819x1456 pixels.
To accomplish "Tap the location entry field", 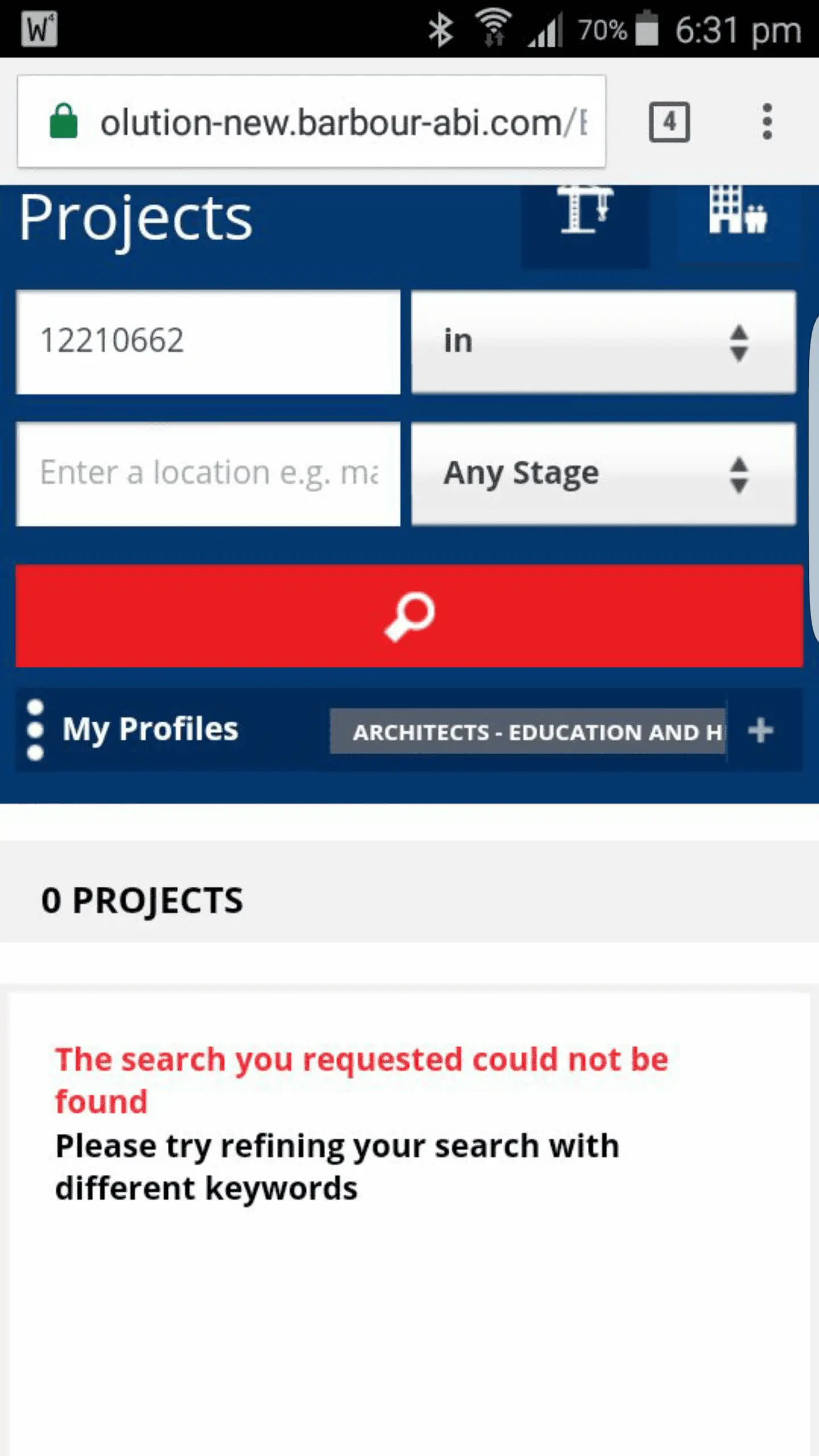I will pos(208,473).
